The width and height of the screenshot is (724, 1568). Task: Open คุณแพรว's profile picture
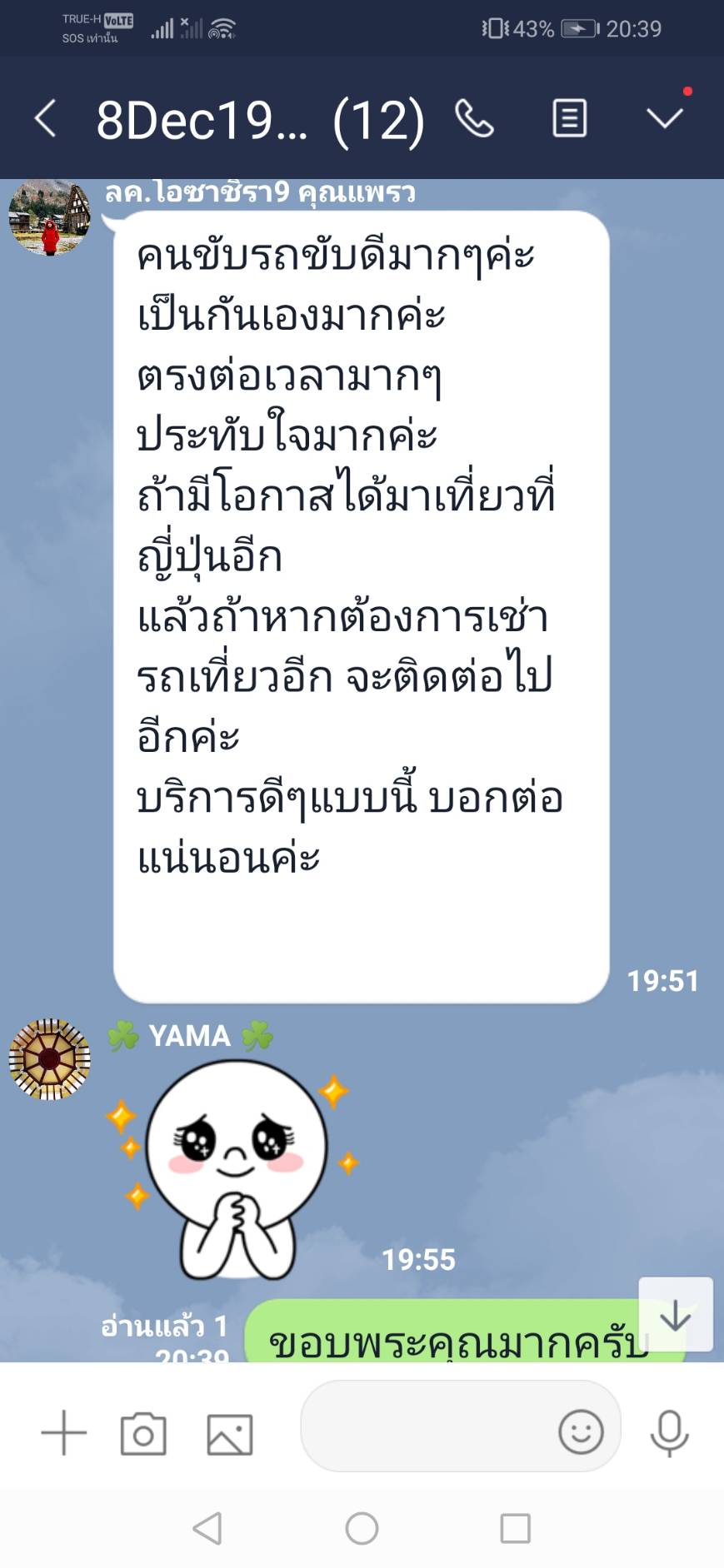coord(49,217)
